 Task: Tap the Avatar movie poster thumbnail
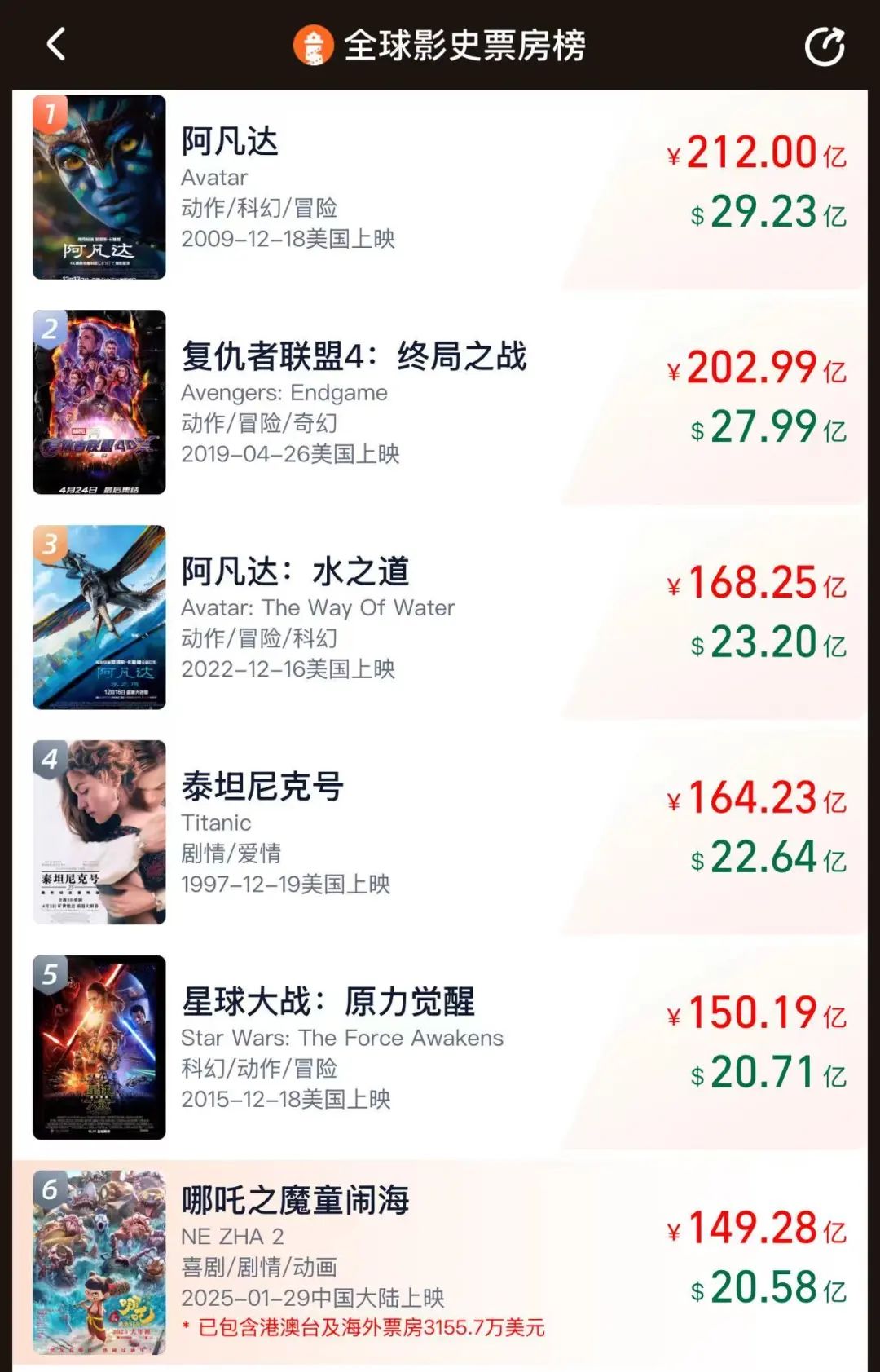point(101,189)
